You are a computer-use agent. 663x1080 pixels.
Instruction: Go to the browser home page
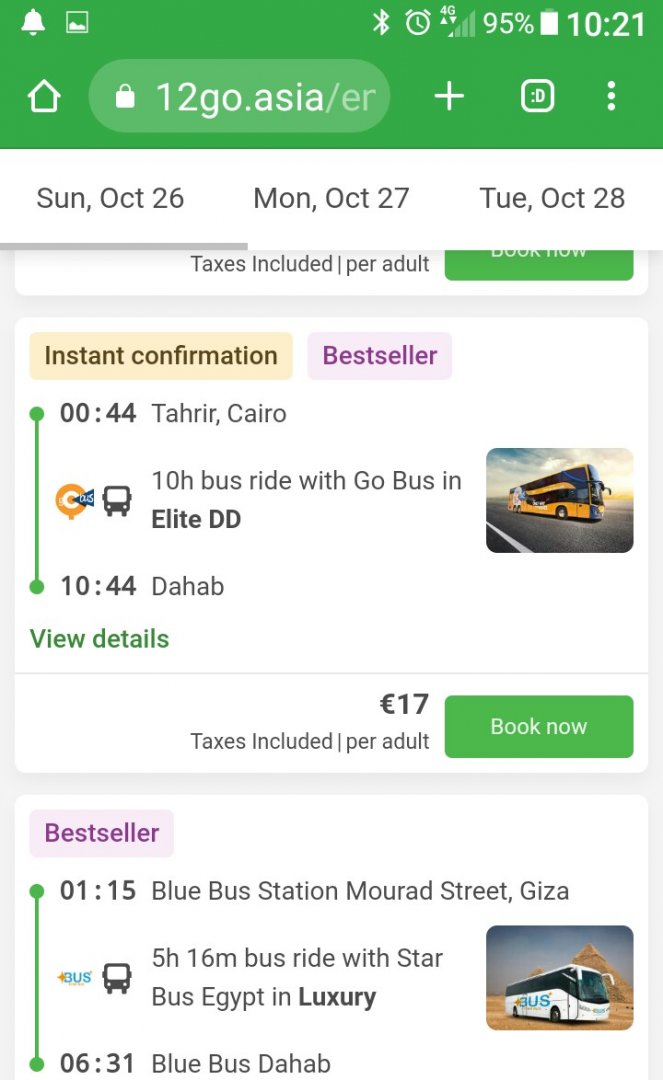[44, 97]
